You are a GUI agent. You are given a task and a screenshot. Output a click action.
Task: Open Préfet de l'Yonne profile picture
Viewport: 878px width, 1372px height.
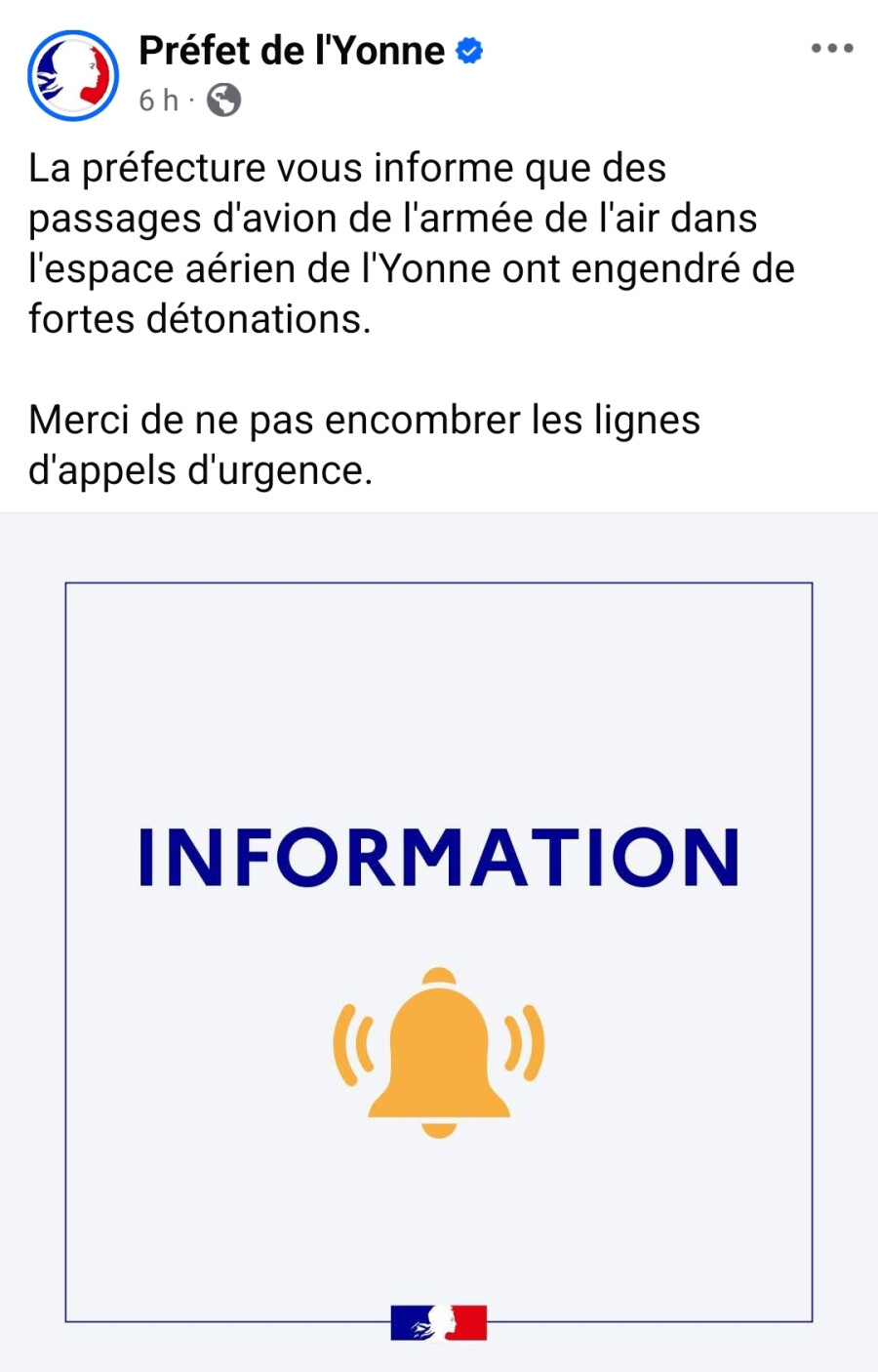pos(73,75)
